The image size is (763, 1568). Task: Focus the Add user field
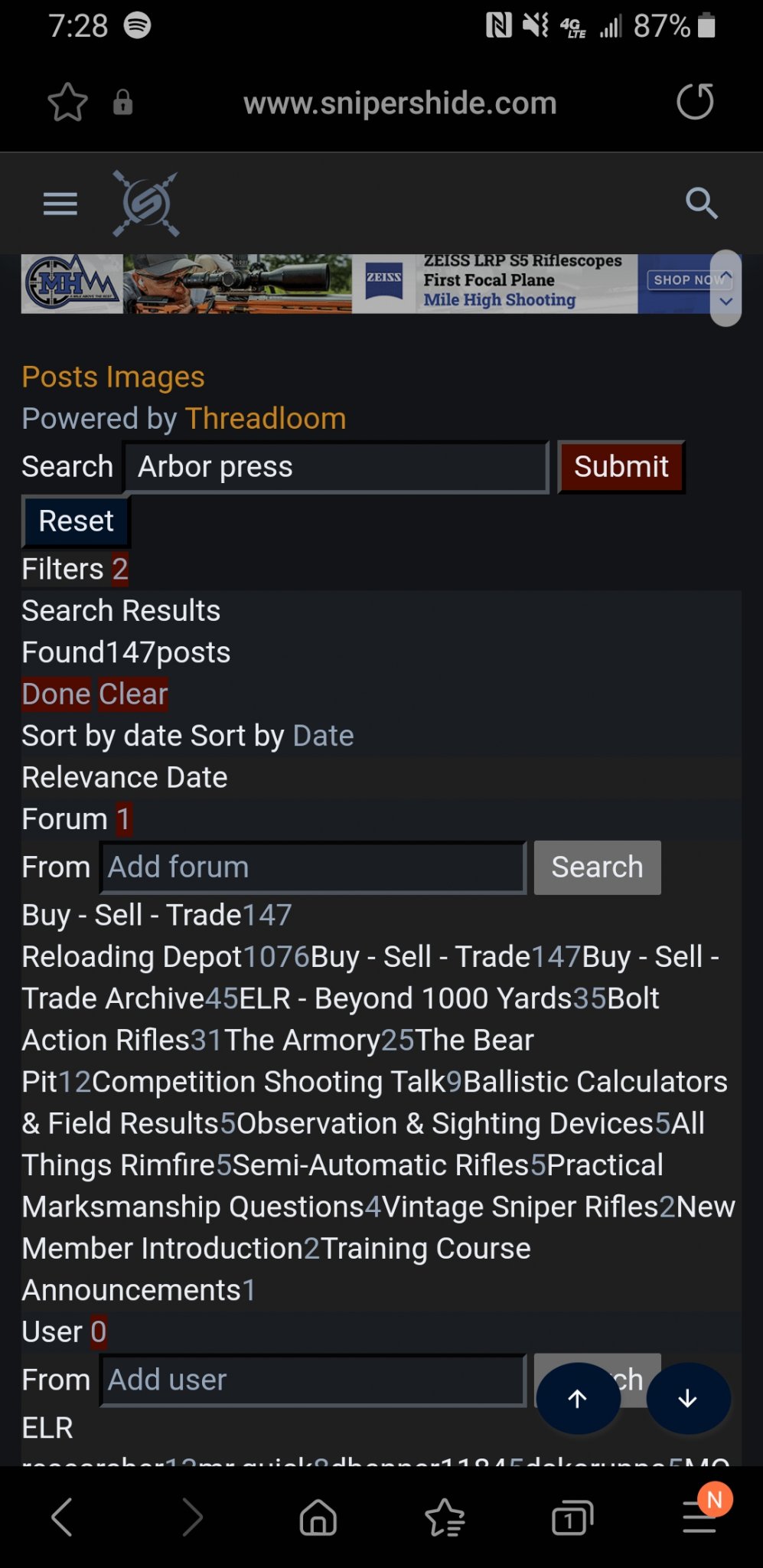click(313, 1380)
